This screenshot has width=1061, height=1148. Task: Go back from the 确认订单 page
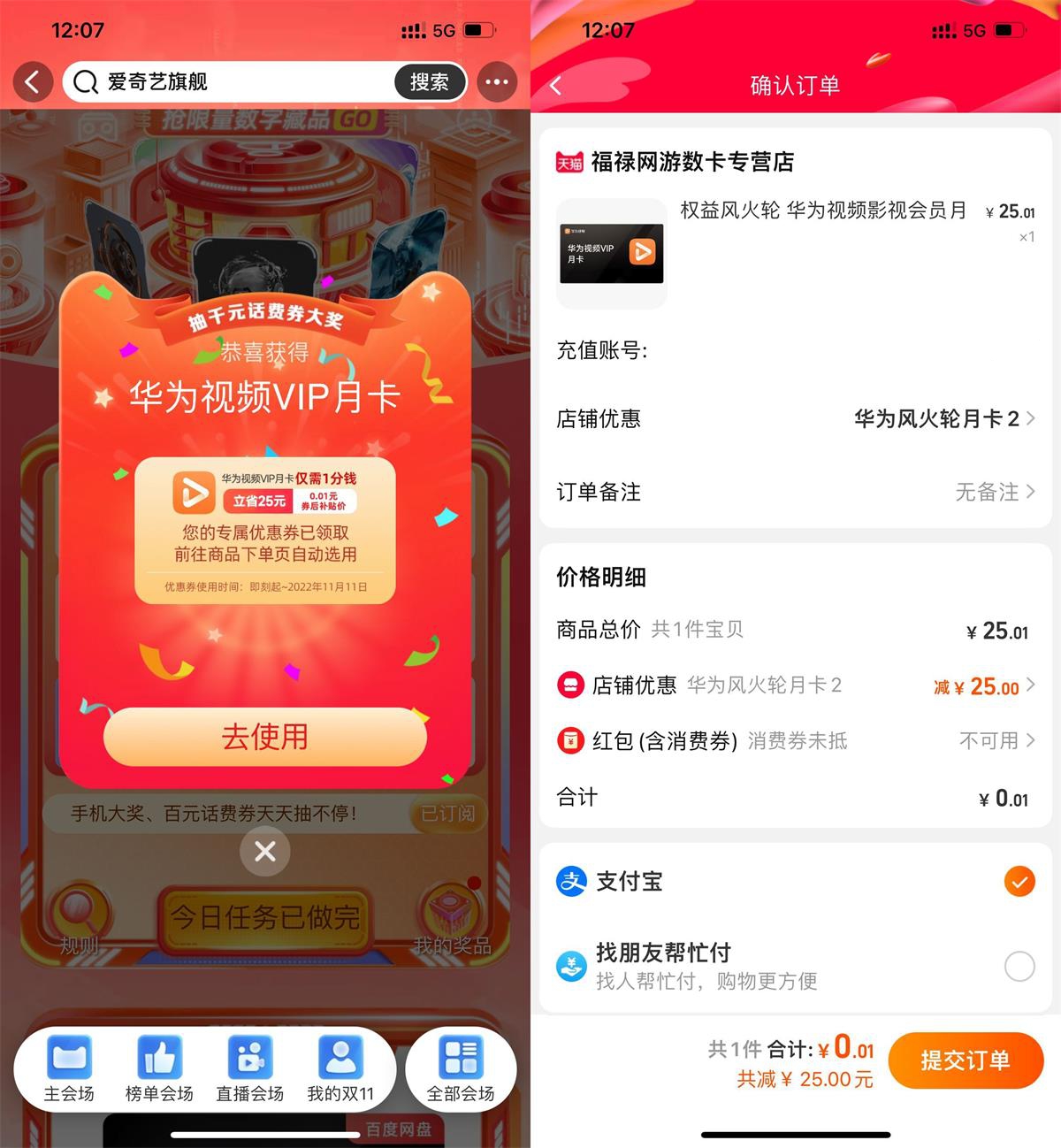click(x=556, y=86)
